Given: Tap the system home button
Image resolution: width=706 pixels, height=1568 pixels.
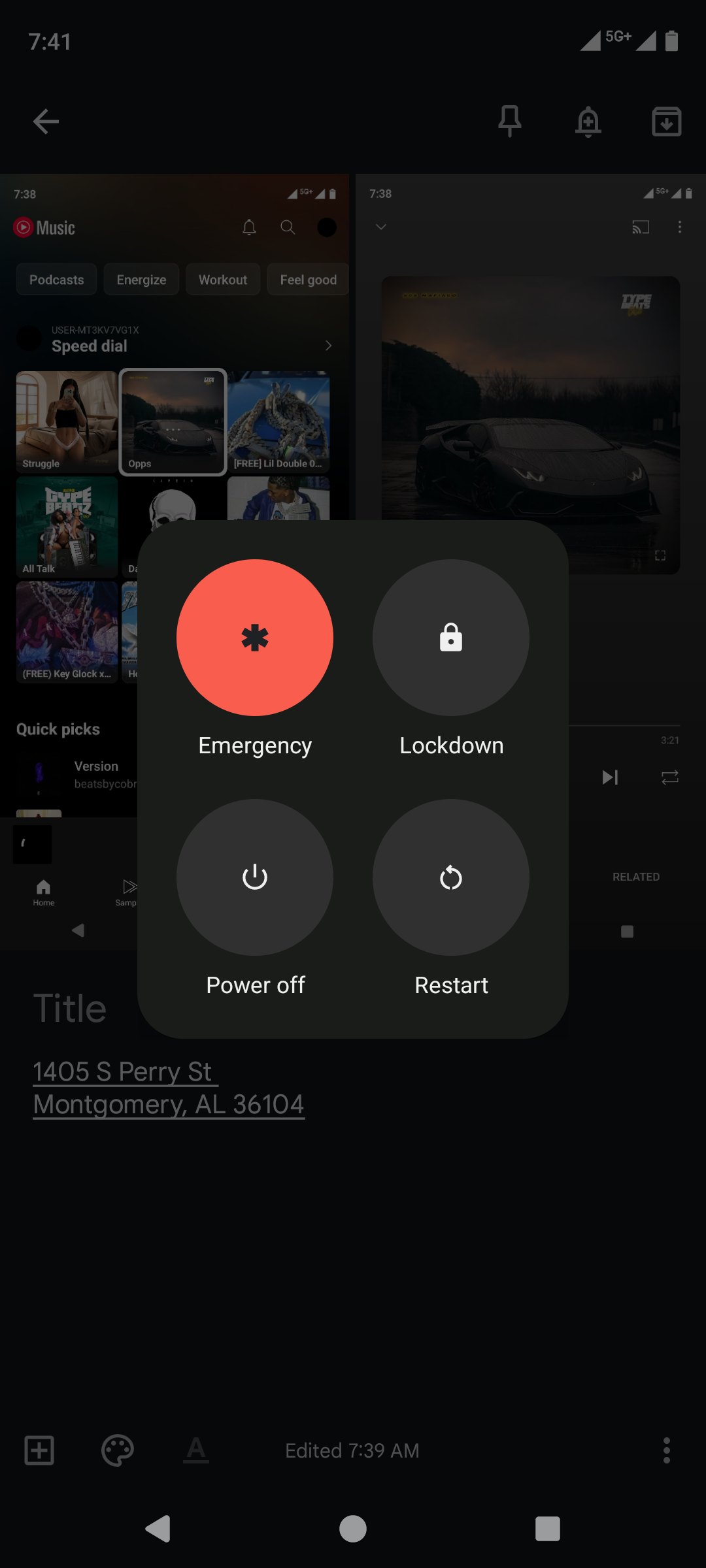Looking at the screenshot, I should pyautogui.click(x=353, y=1529).
